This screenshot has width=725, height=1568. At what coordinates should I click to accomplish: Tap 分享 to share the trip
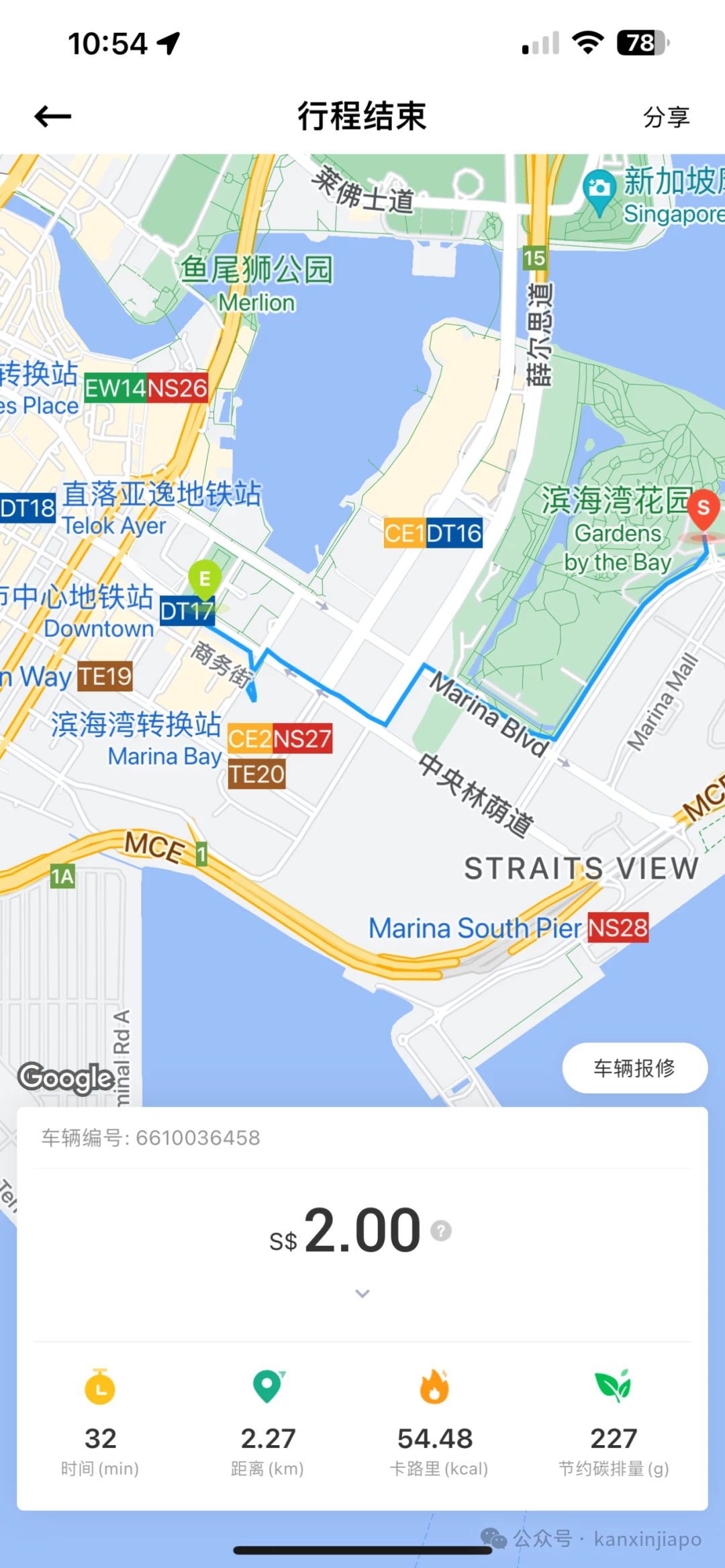point(666,117)
